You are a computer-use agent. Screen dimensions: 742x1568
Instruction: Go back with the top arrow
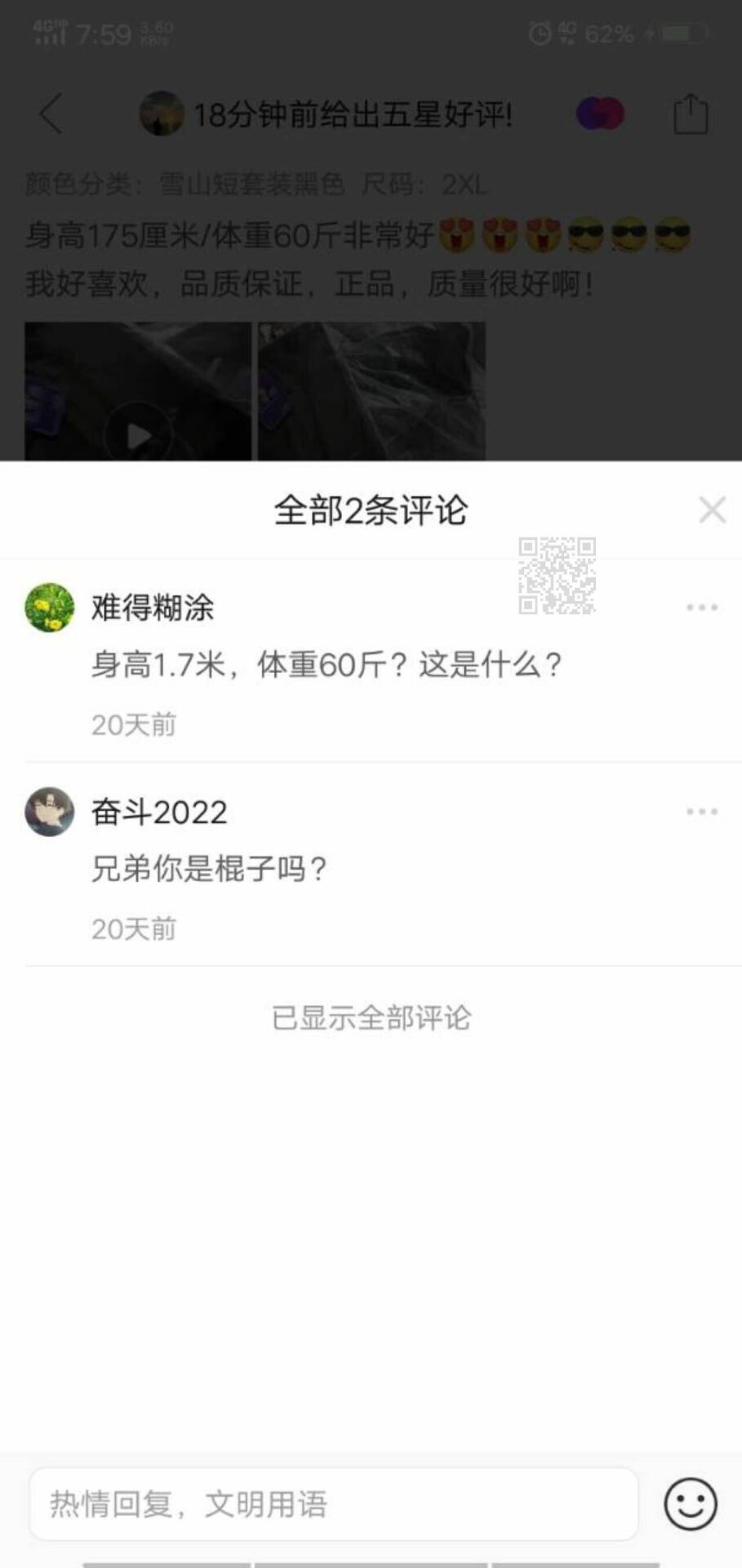pos(51,114)
